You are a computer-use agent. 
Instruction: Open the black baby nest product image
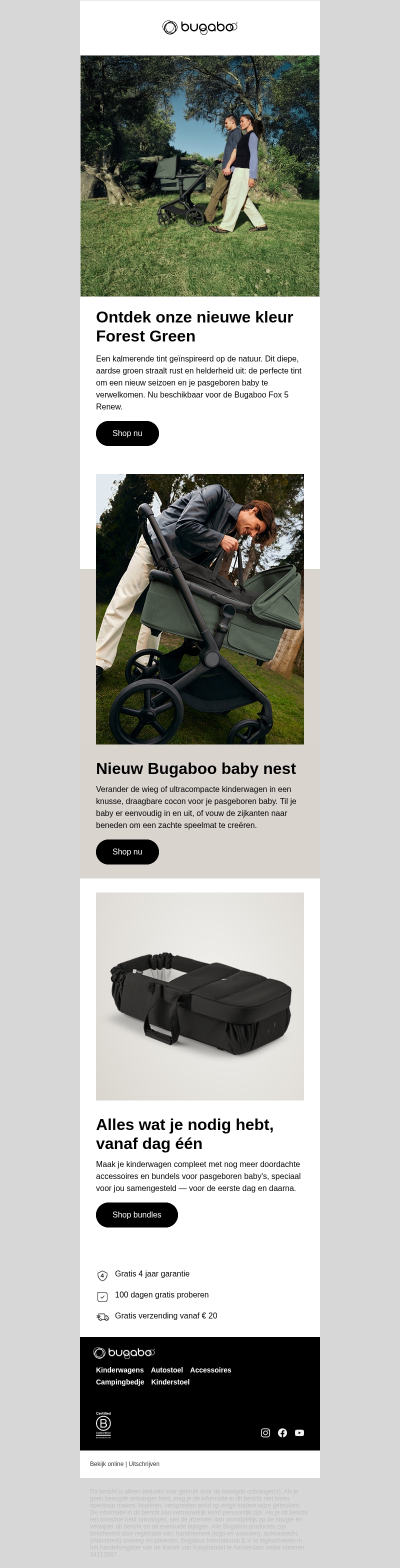tap(199, 996)
